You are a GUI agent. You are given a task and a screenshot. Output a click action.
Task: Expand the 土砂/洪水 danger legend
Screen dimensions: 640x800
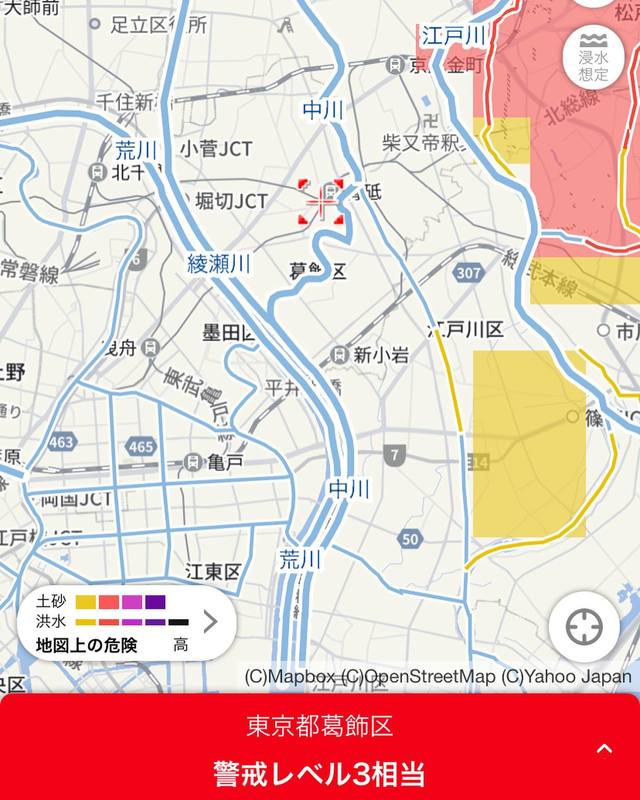(210, 622)
